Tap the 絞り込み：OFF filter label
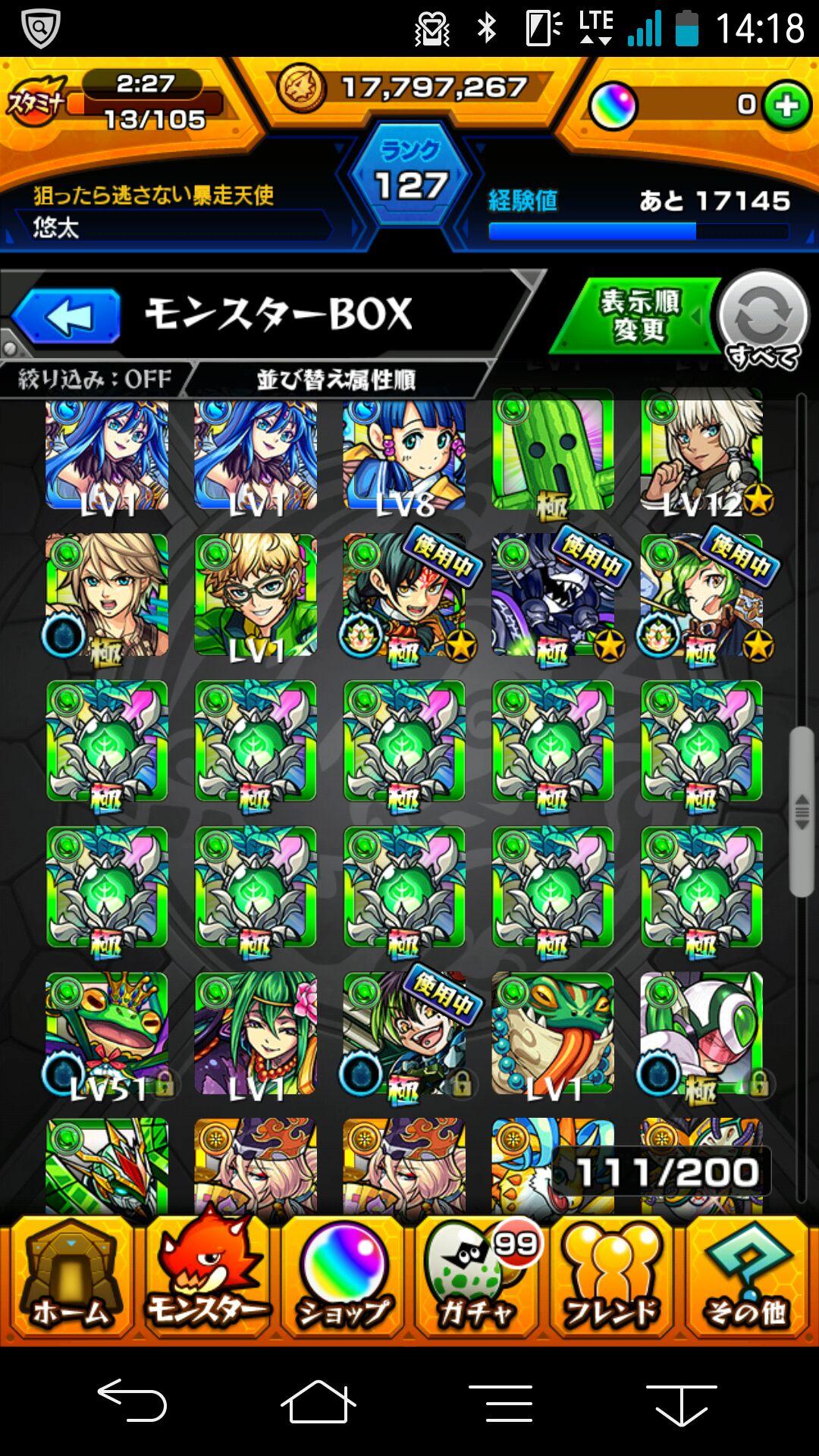The height and width of the screenshot is (1456, 819). pos(95,378)
